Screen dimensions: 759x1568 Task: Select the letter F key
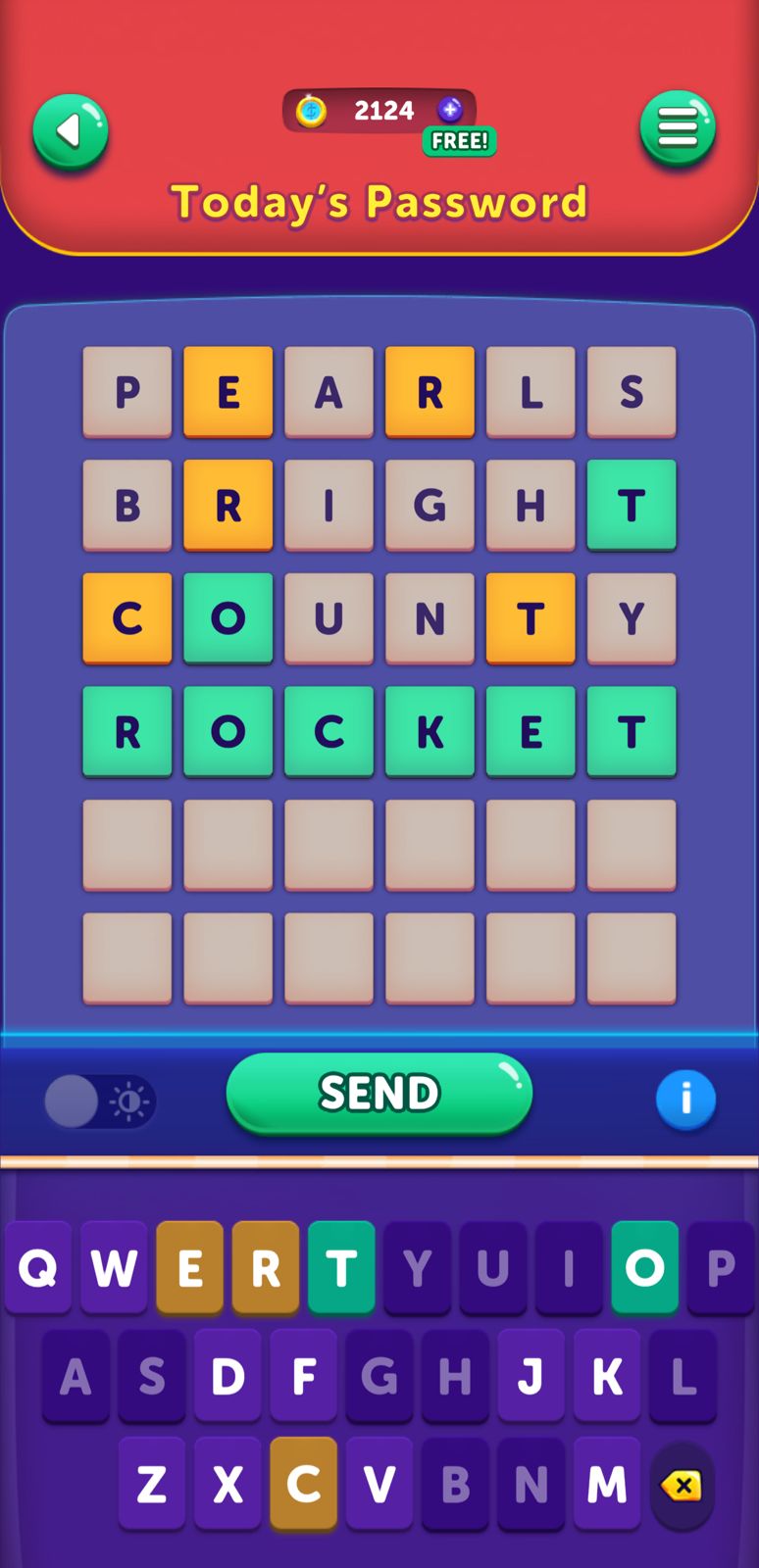coord(304,1376)
